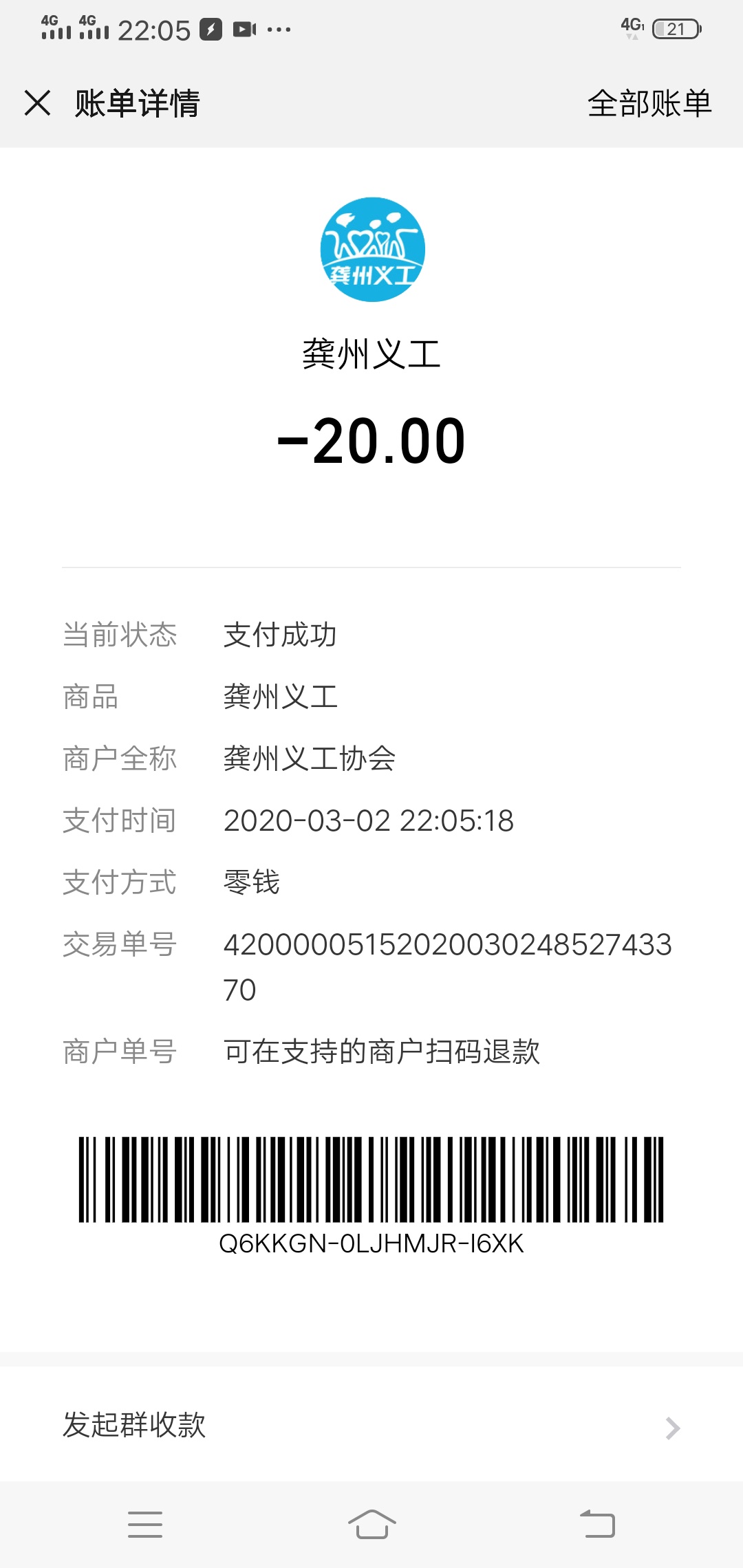Open 发起群收款 option
This screenshot has height=1568, width=743.
(x=371, y=1425)
